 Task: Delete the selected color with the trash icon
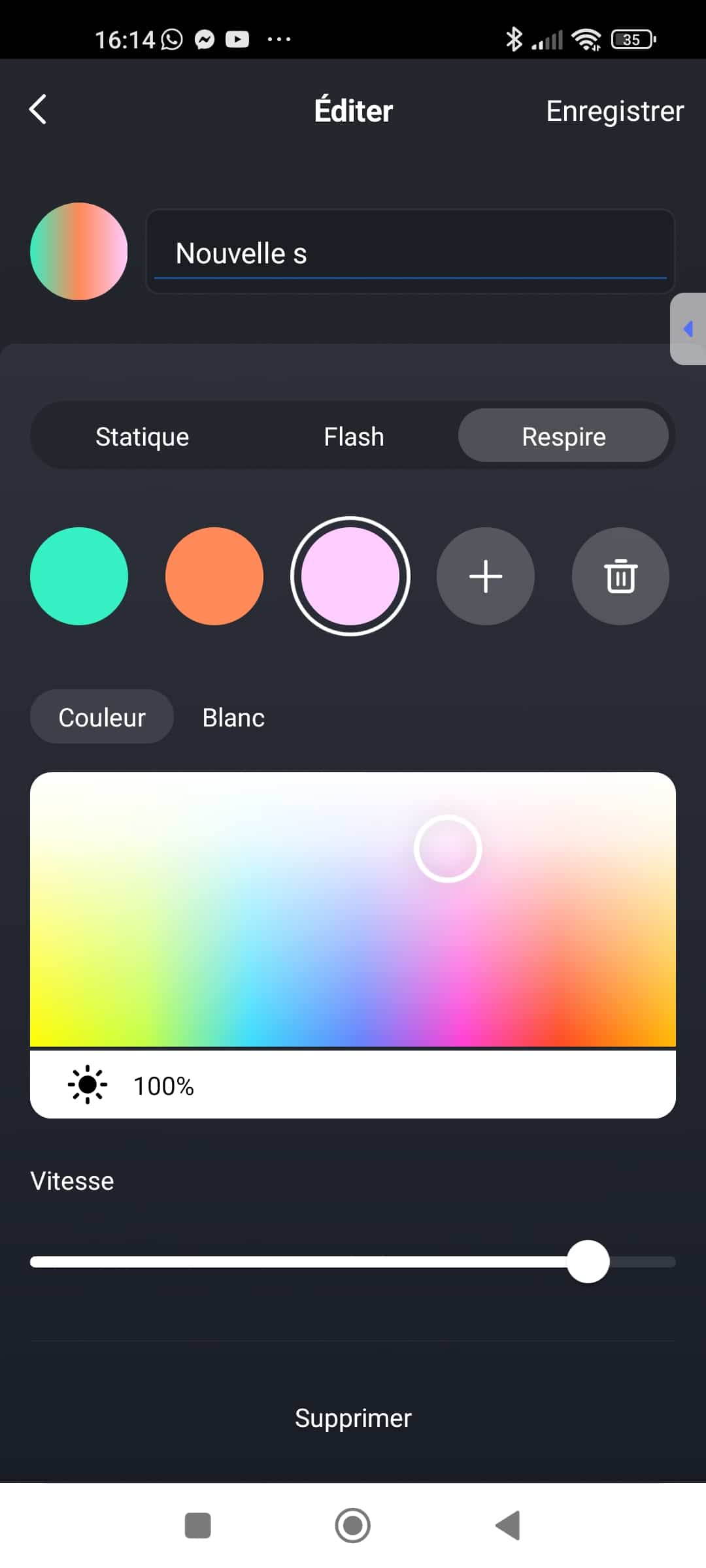[x=620, y=576]
